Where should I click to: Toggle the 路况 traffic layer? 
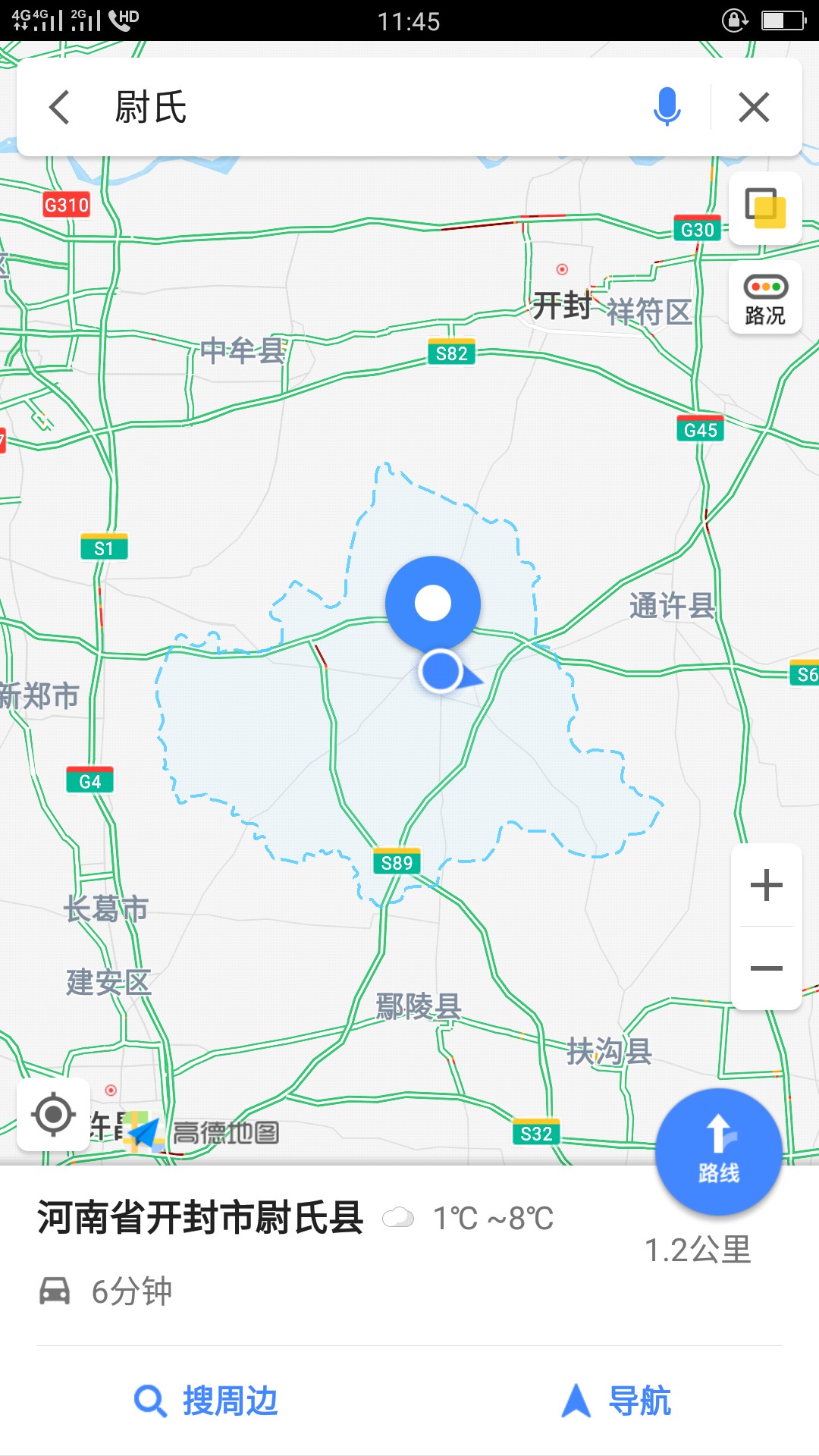coord(765,297)
